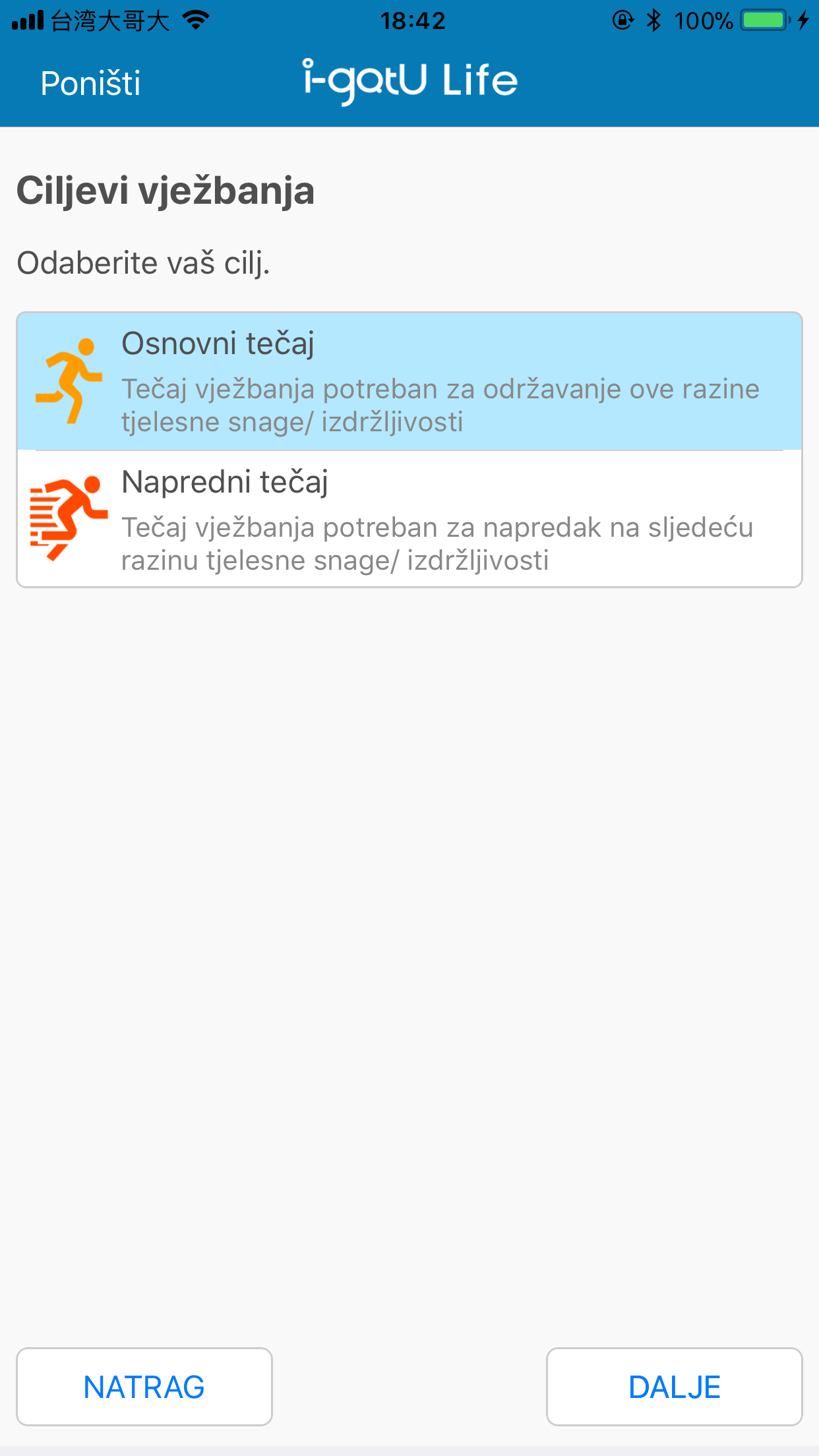Select the Osnovni tečaj option
Image resolution: width=819 pixels, height=1456 pixels.
409,381
